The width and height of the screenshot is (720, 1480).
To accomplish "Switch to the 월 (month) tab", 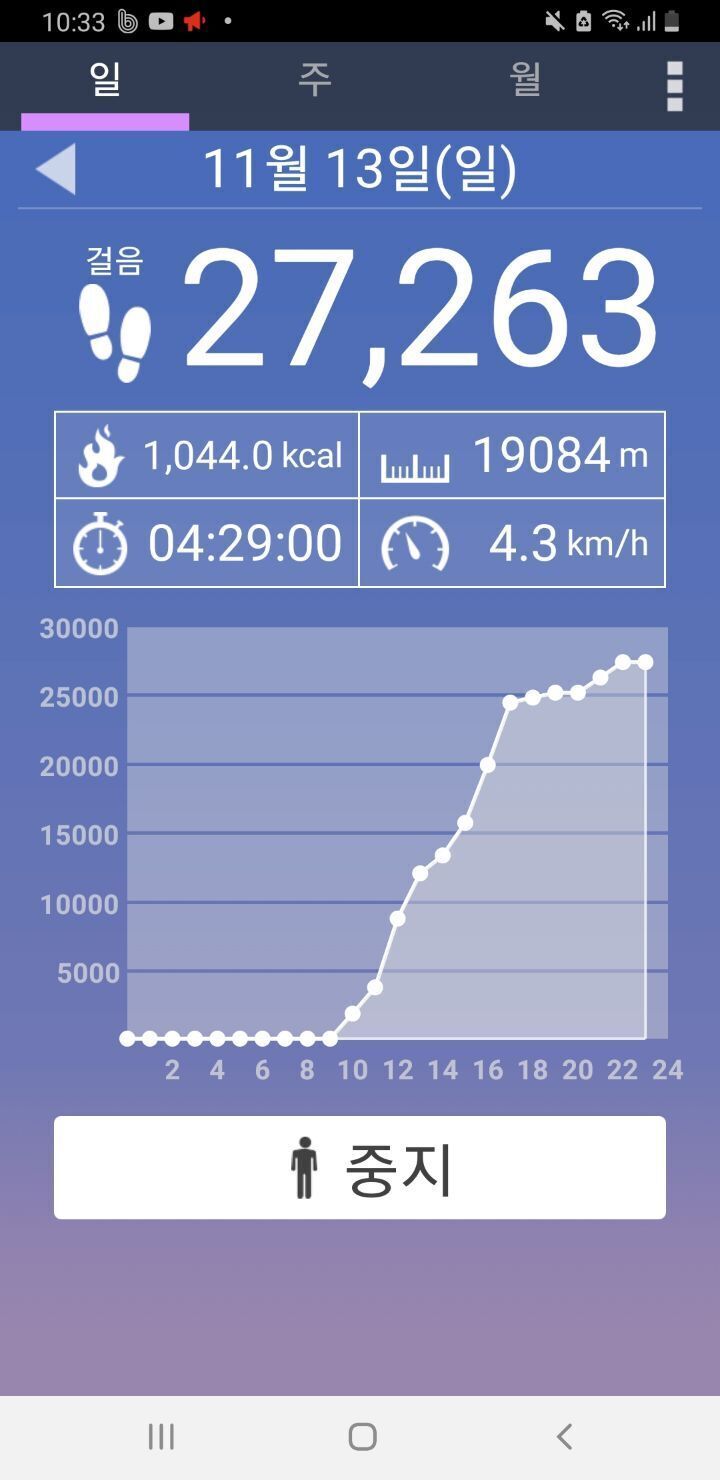I will pyautogui.click(x=525, y=80).
